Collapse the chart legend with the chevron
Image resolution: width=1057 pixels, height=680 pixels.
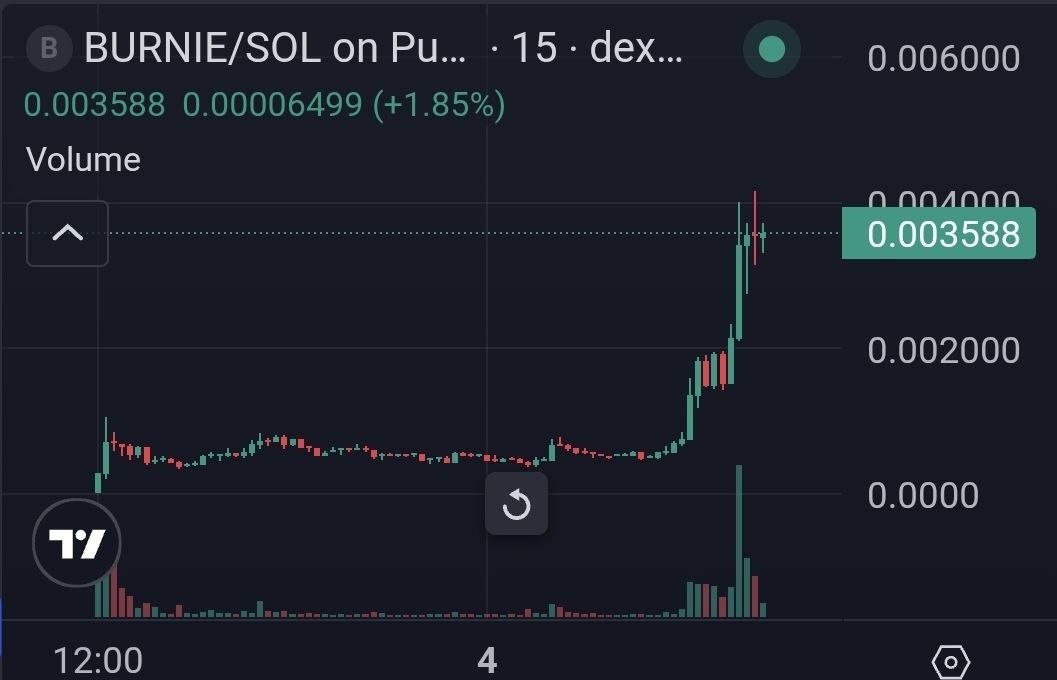[67, 234]
